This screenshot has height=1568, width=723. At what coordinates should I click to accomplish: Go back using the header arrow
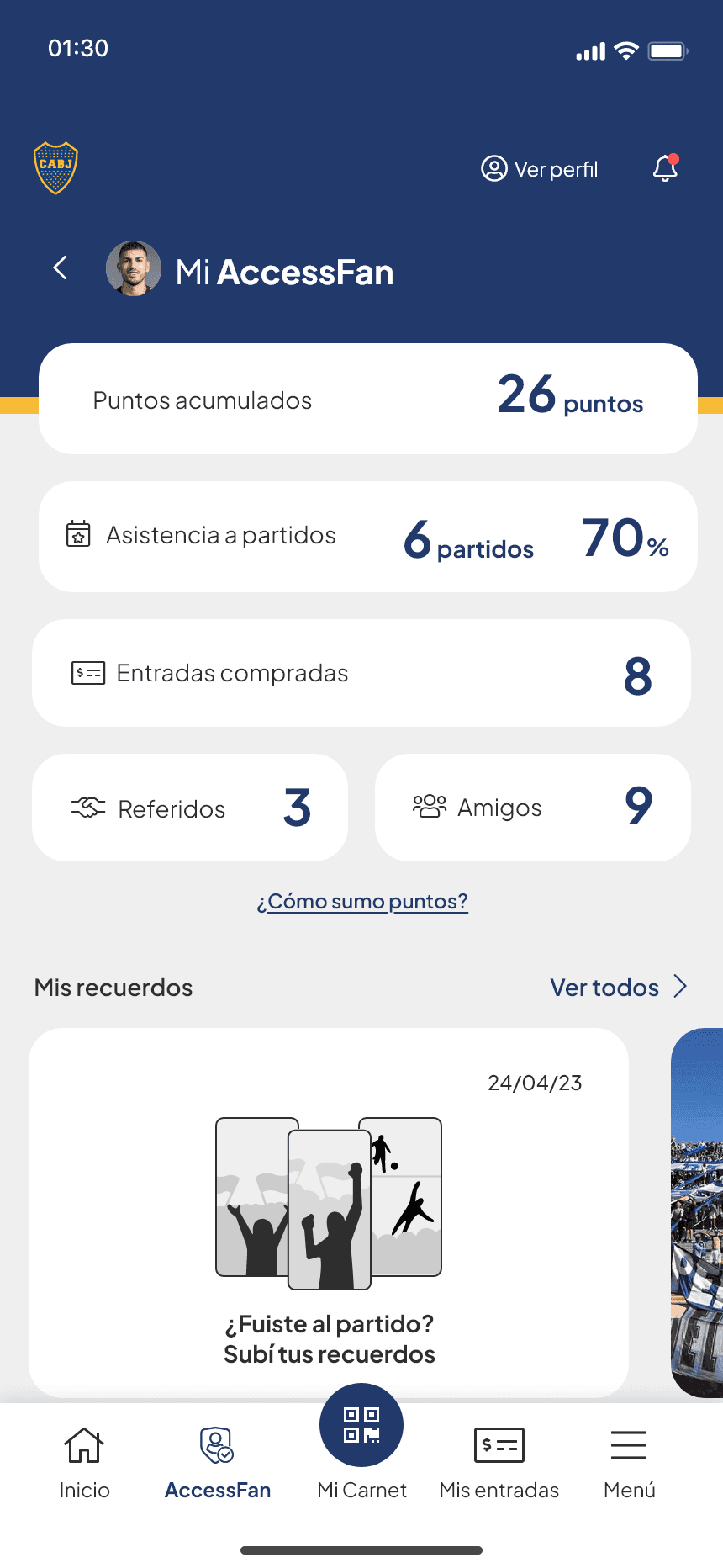tap(61, 268)
